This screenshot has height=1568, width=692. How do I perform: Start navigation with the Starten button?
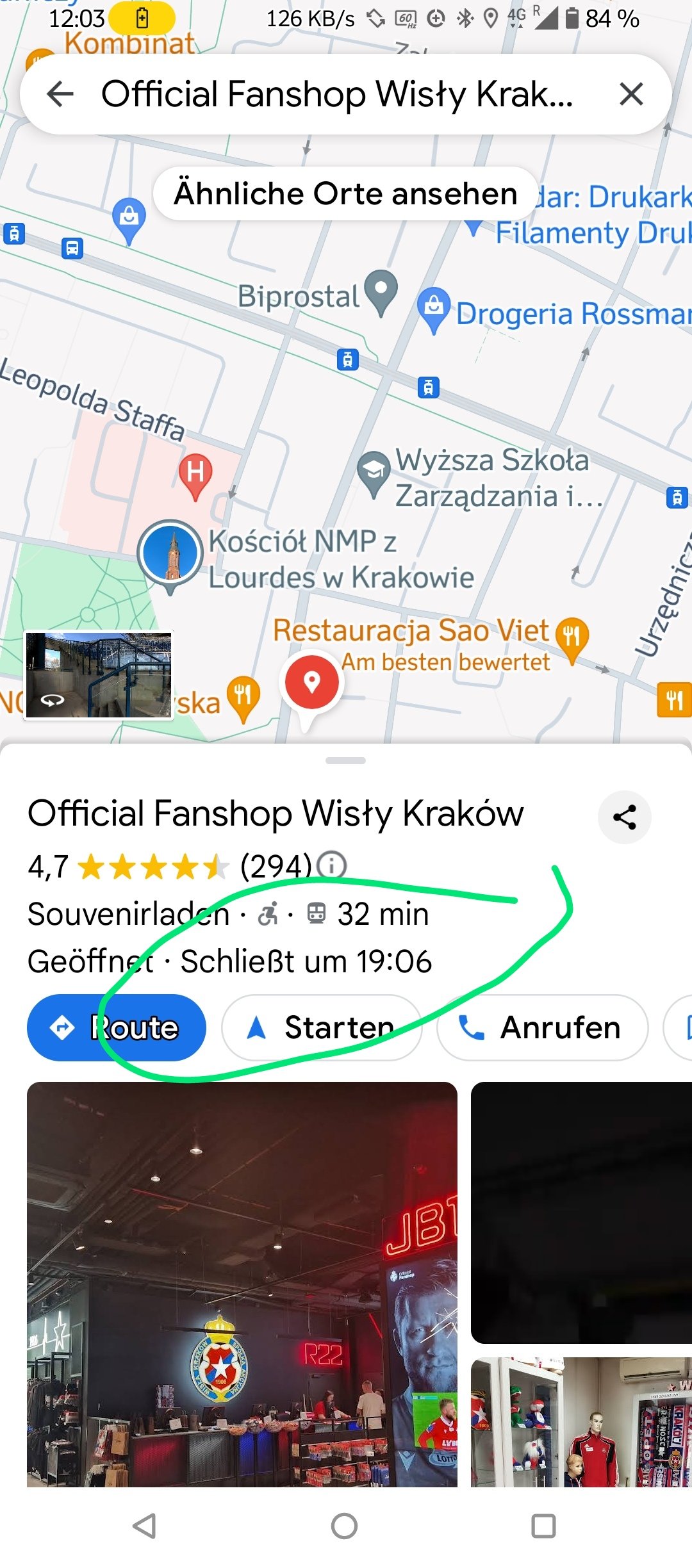pos(322,1027)
